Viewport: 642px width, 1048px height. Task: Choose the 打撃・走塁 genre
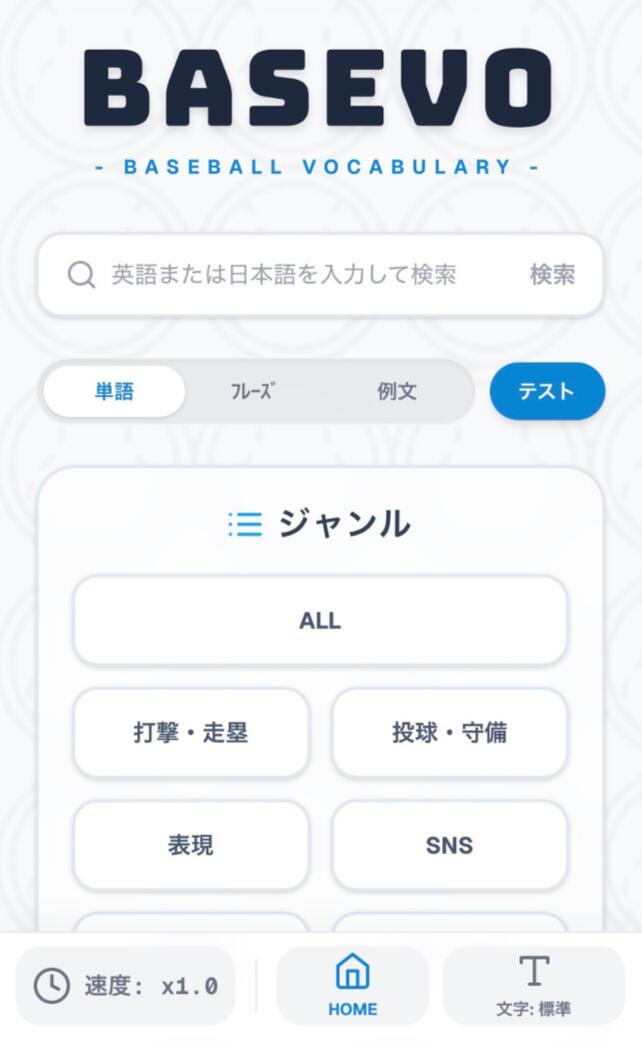191,733
